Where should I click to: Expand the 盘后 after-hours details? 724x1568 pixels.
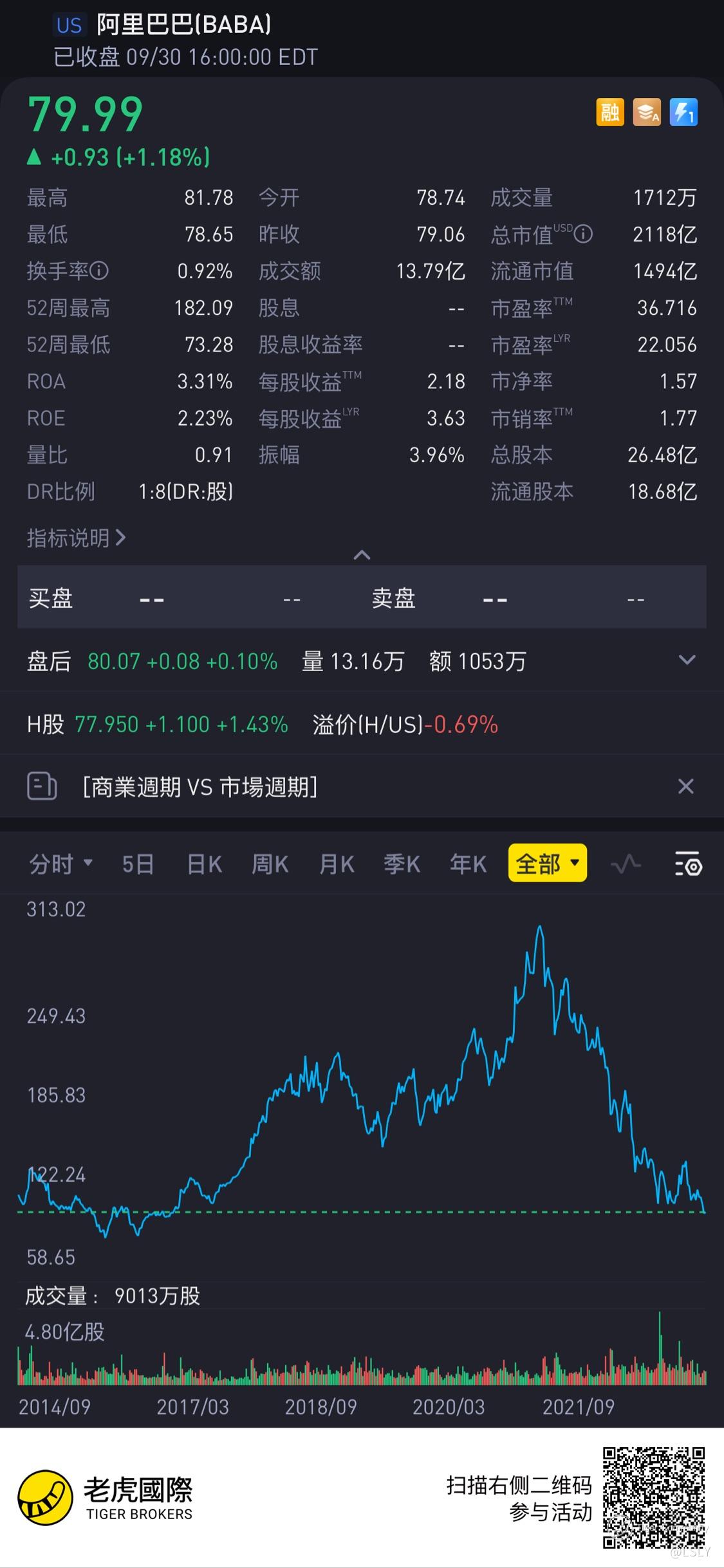687,661
